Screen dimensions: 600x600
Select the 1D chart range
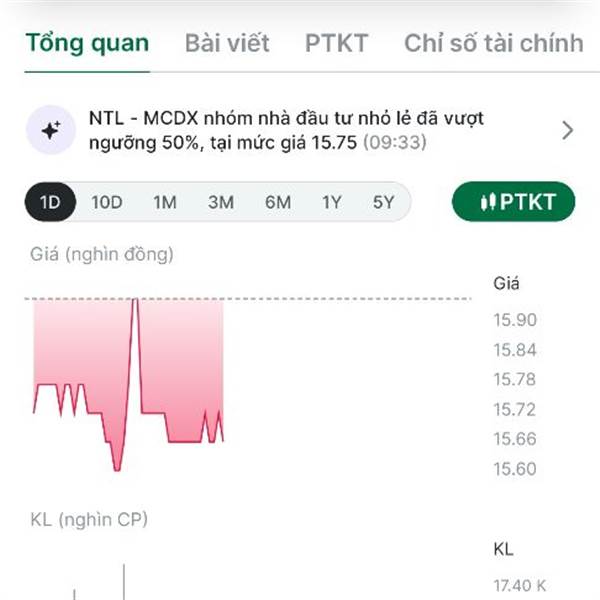[x=50, y=202]
